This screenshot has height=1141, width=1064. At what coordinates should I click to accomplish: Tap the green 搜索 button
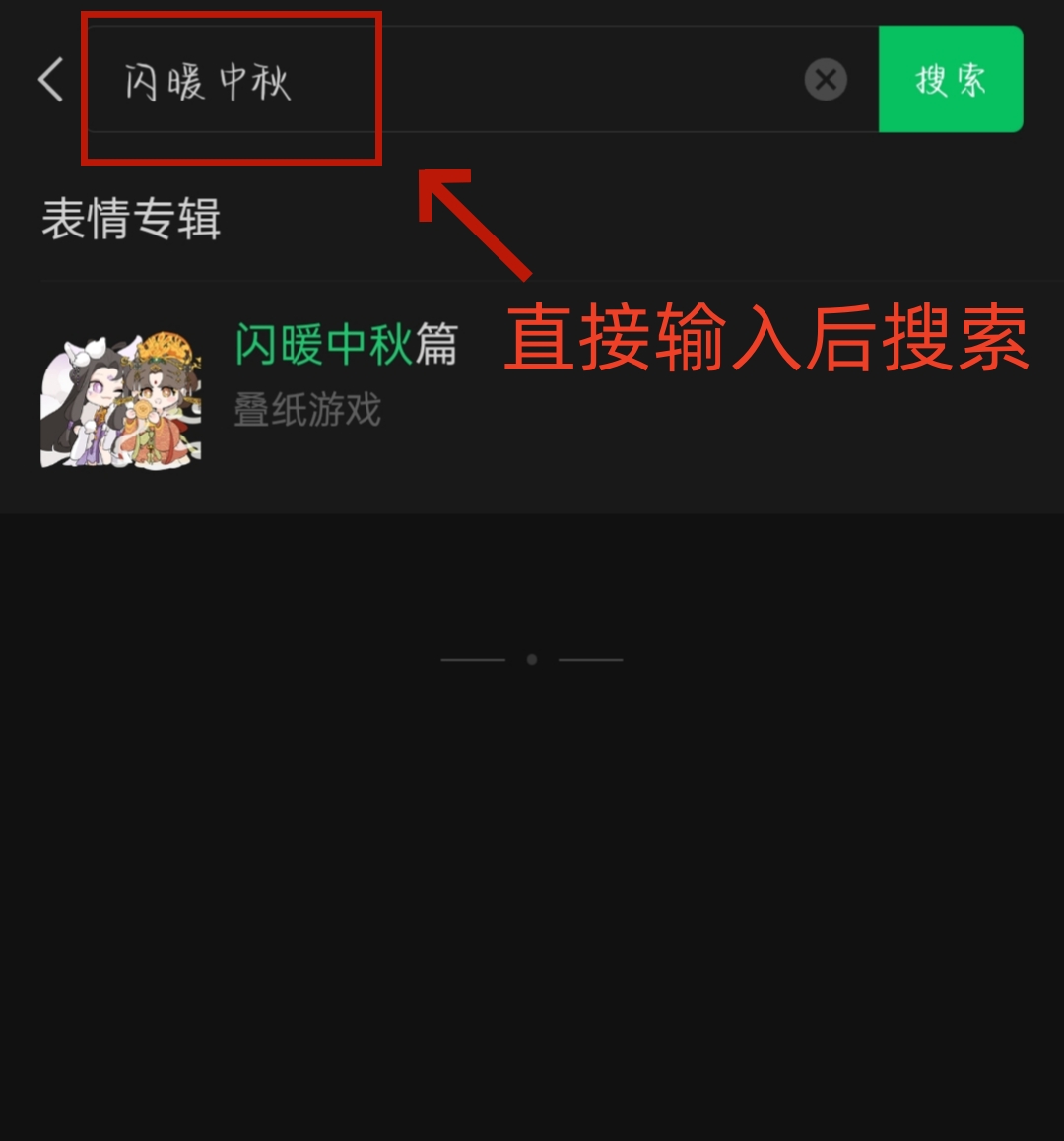coord(950,80)
